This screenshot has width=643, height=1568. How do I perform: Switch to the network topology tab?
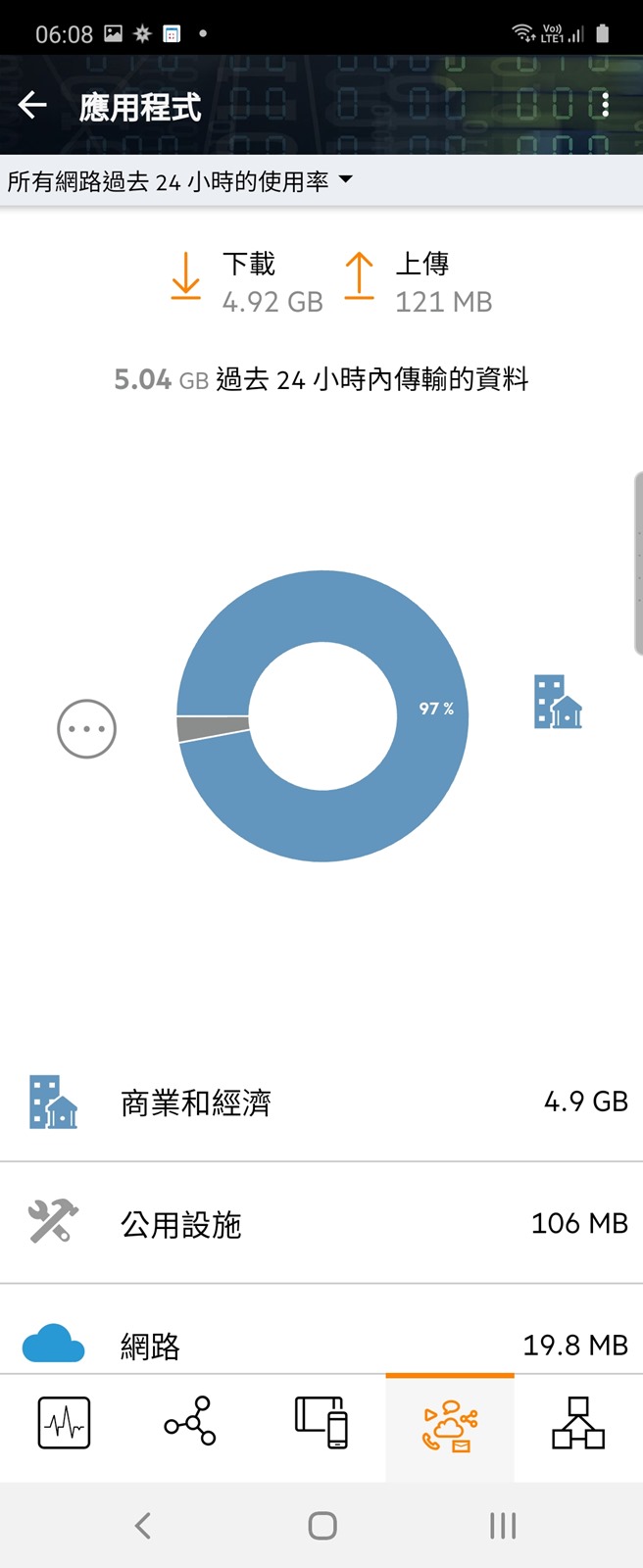coord(578,1423)
